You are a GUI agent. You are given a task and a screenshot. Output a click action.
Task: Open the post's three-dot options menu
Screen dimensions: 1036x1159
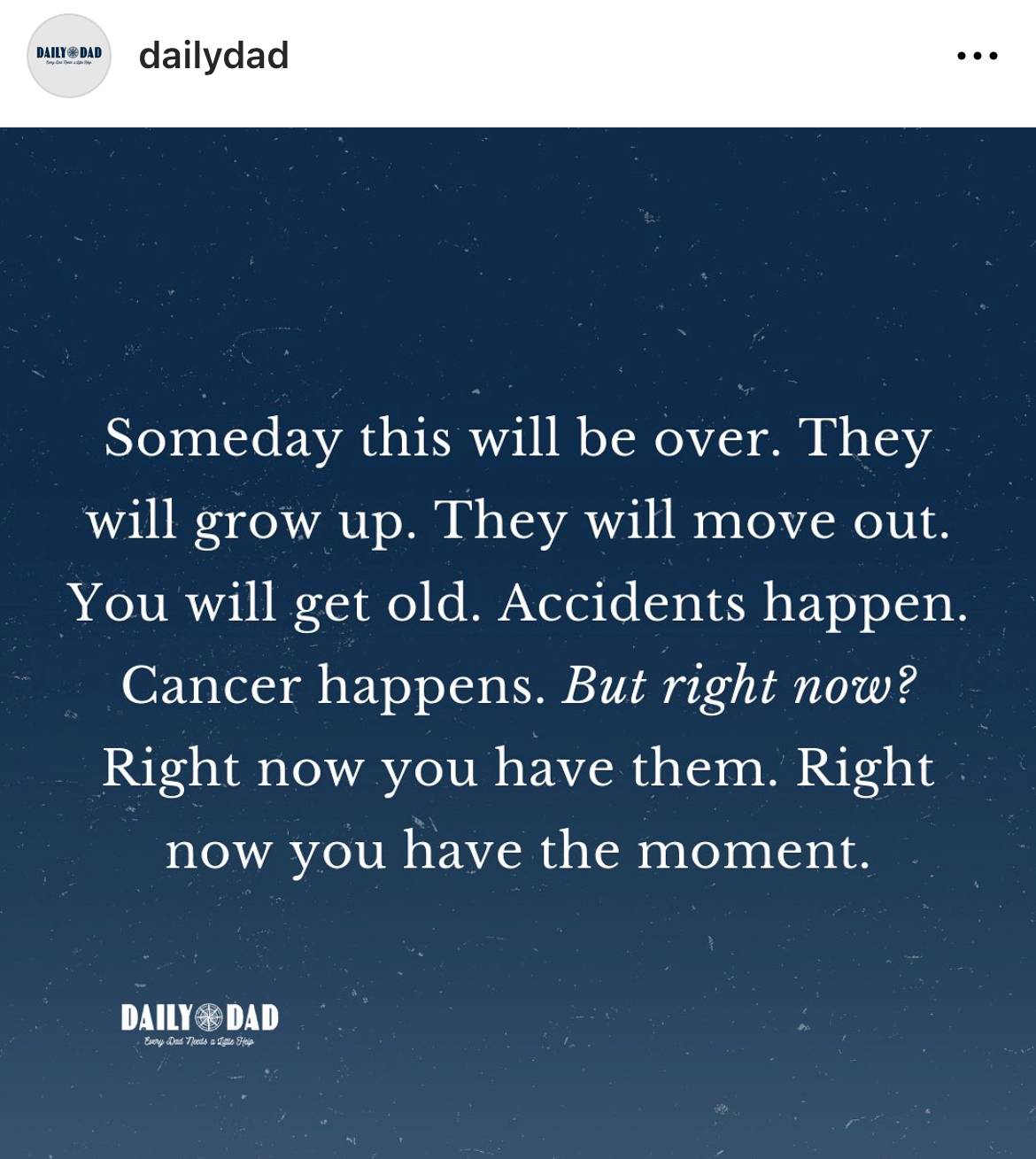[x=978, y=56]
